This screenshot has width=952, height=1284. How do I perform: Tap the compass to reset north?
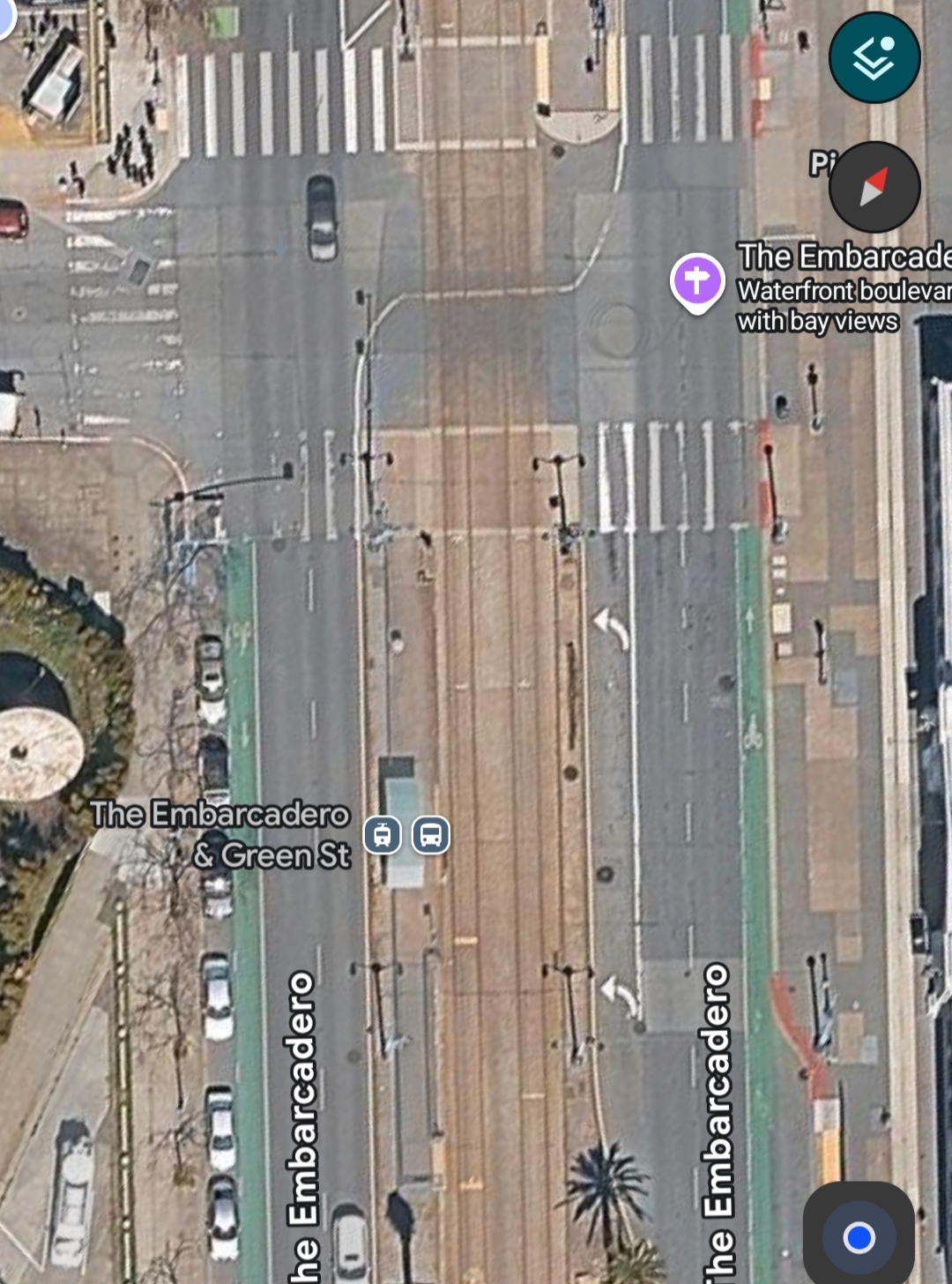click(x=874, y=187)
